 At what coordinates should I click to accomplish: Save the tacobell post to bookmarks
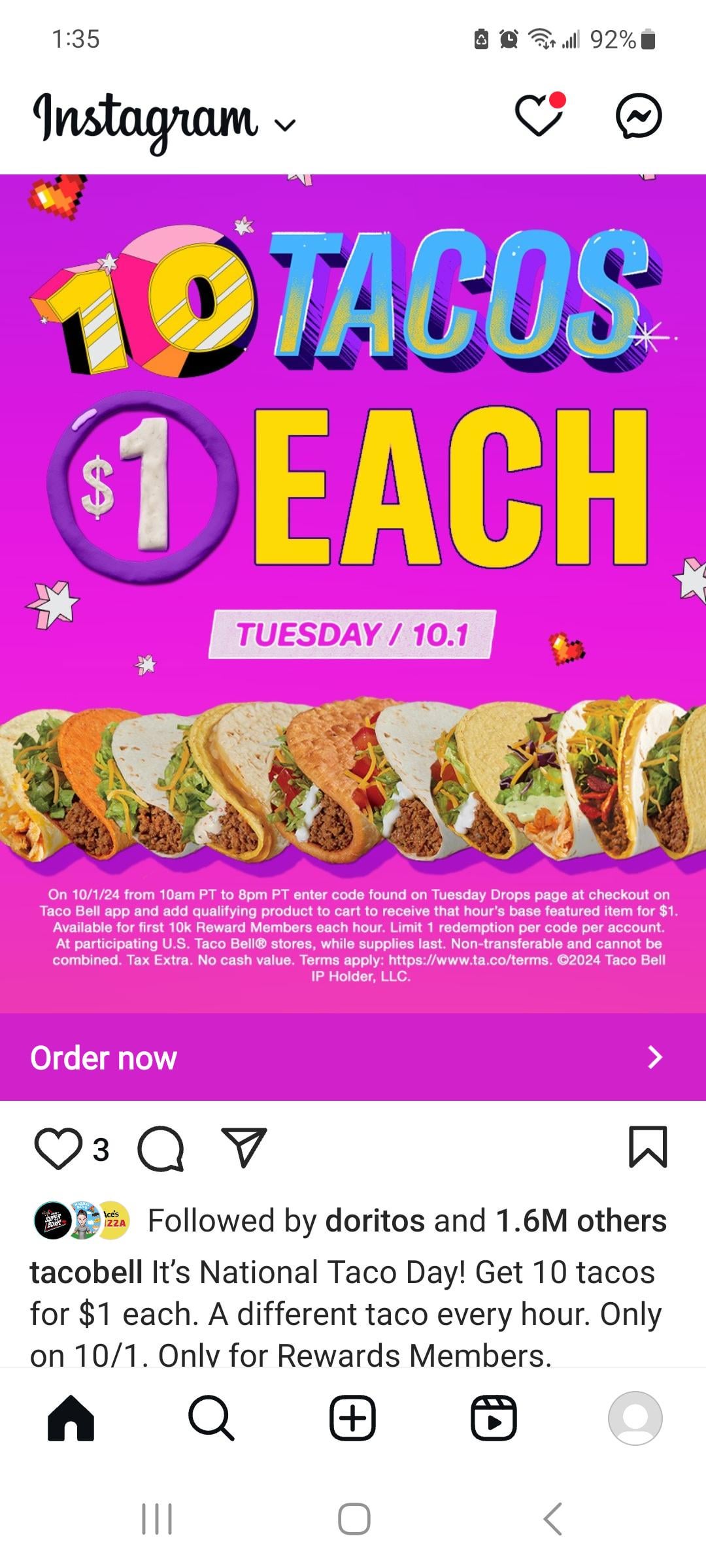point(647,1147)
